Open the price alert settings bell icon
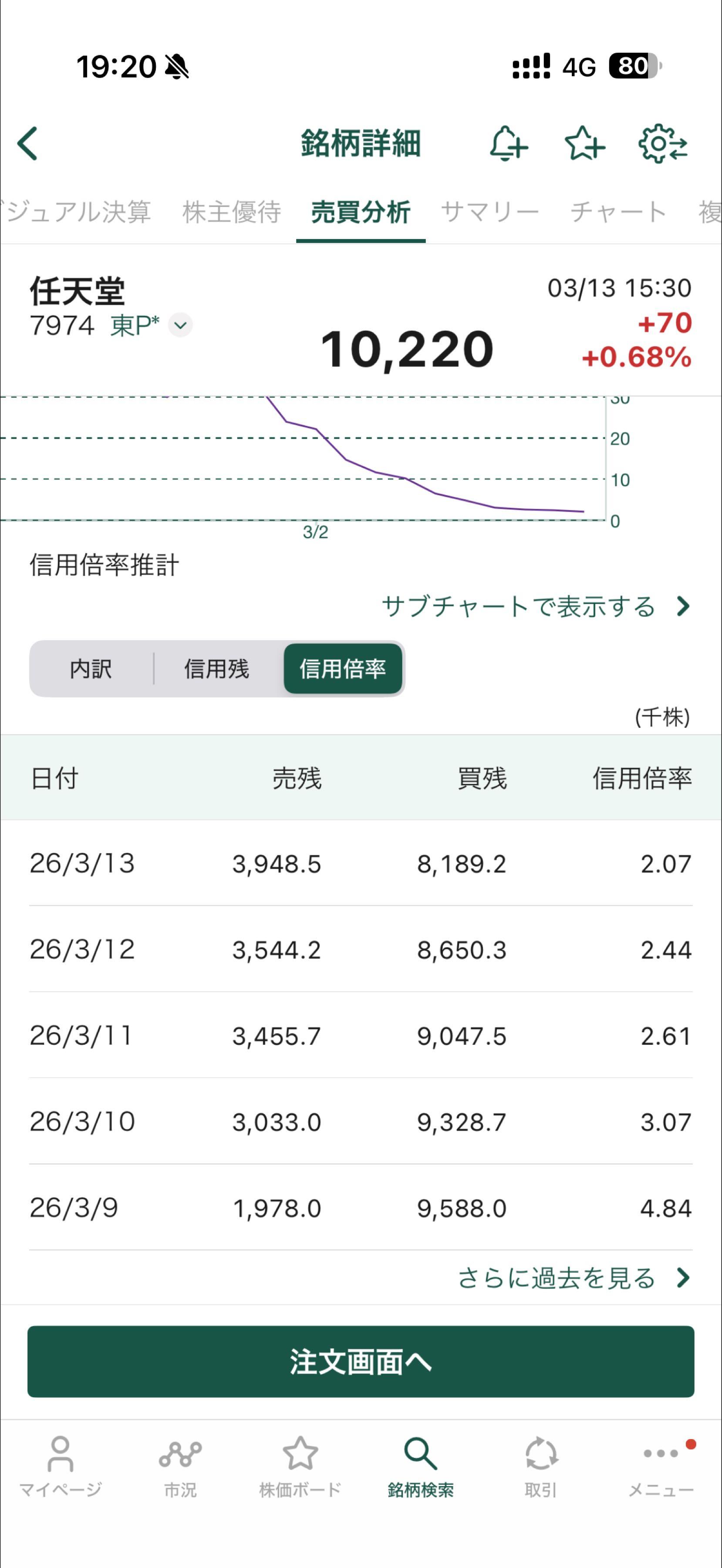Viewport: 722px width, 1568px height. 508,144
